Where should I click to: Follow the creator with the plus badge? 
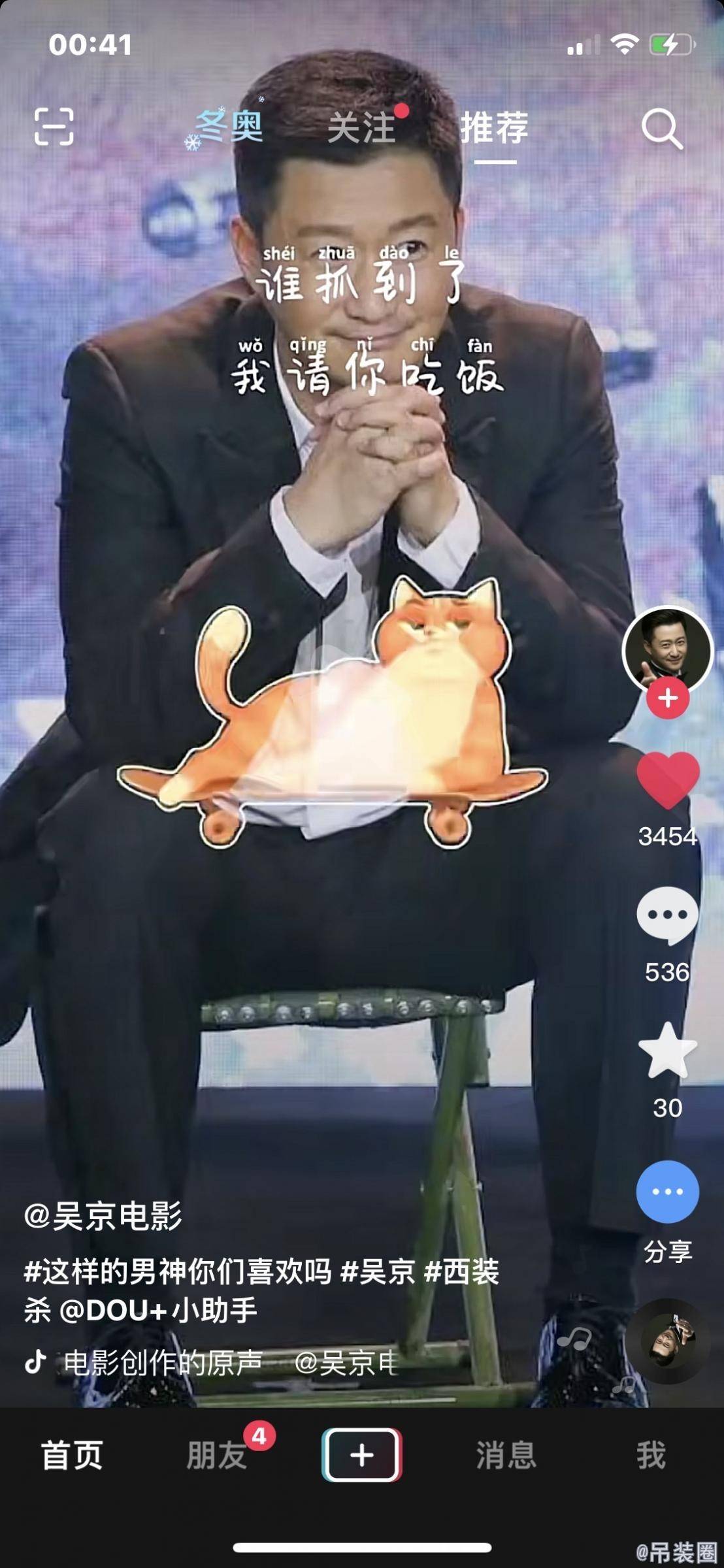pos(668,698)
